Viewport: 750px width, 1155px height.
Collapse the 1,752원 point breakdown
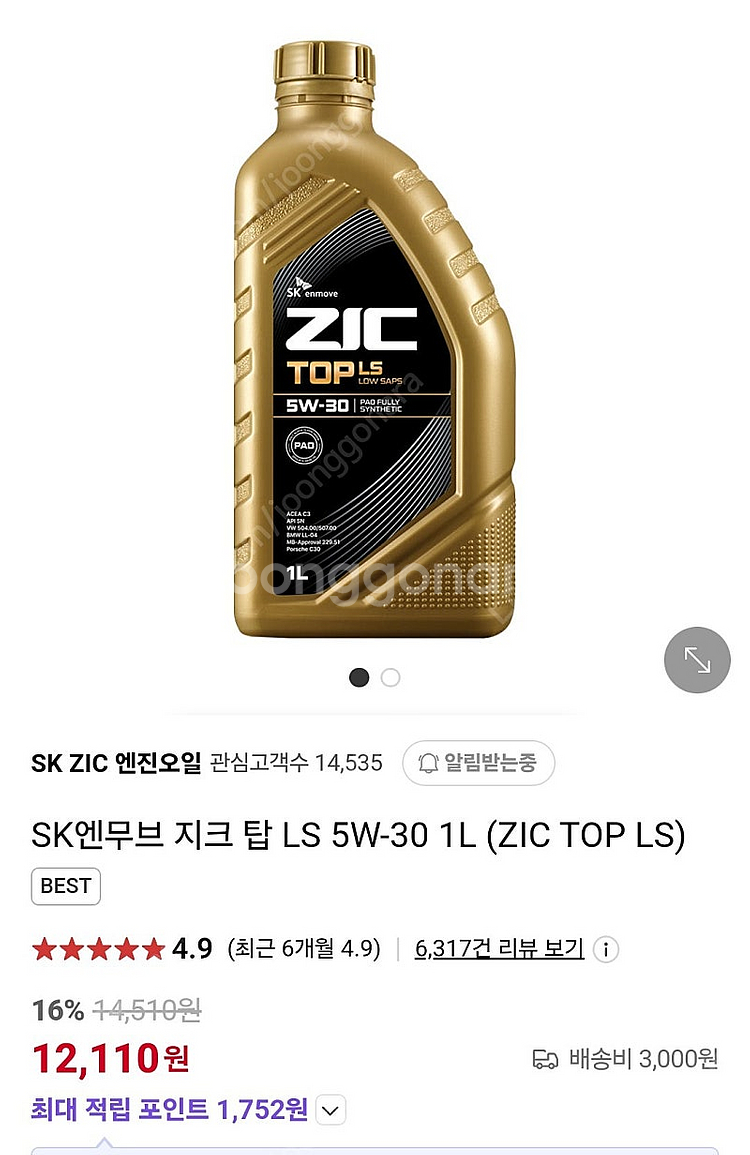click(x=329, y=1110)
